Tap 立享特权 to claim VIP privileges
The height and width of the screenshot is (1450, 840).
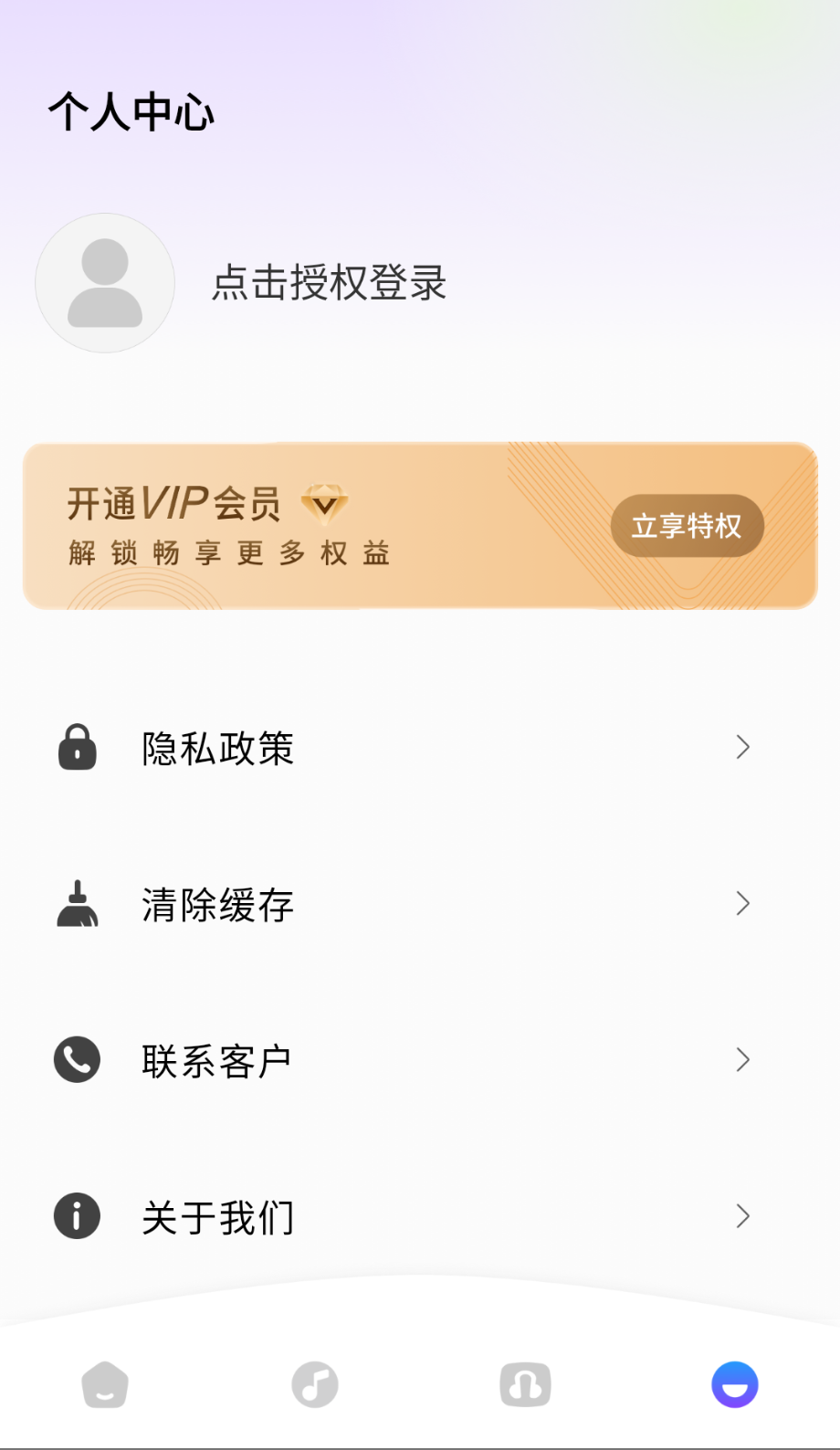[x=687, y=525]
